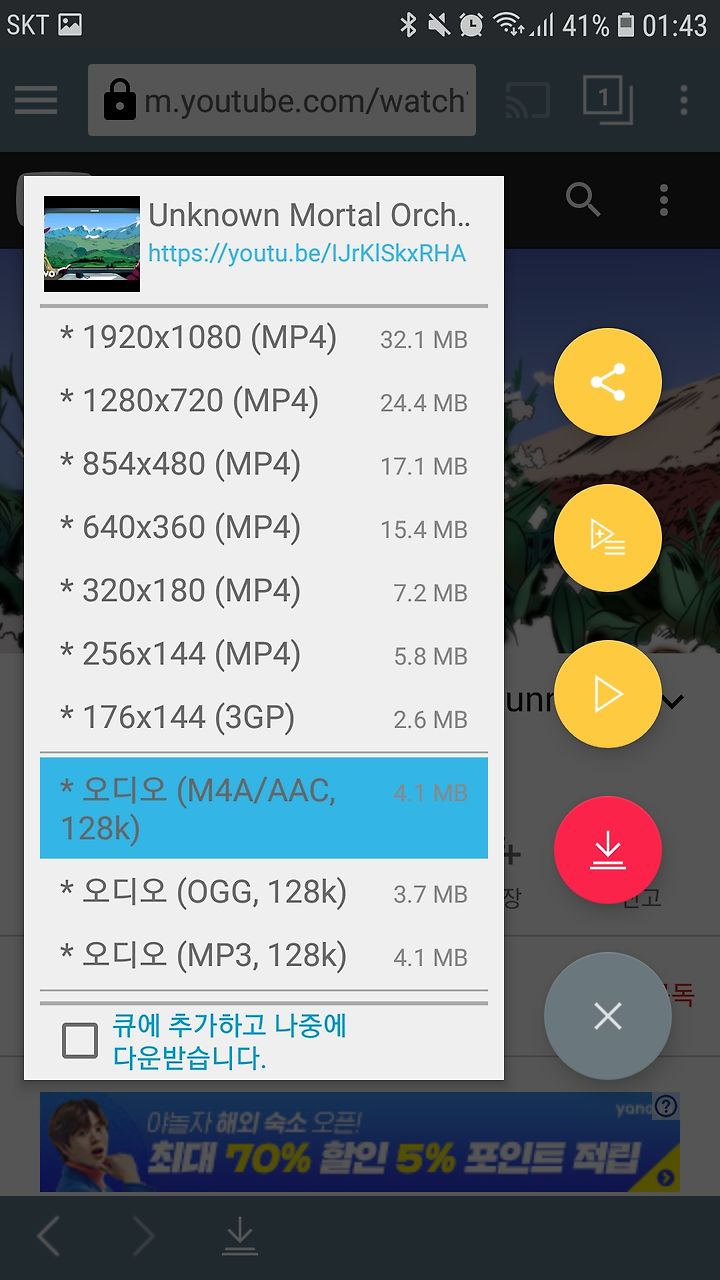Select the 오디오 (MP3, 128k) format
This screenshot has width=720, height=1280.
(x=264, y=955)
